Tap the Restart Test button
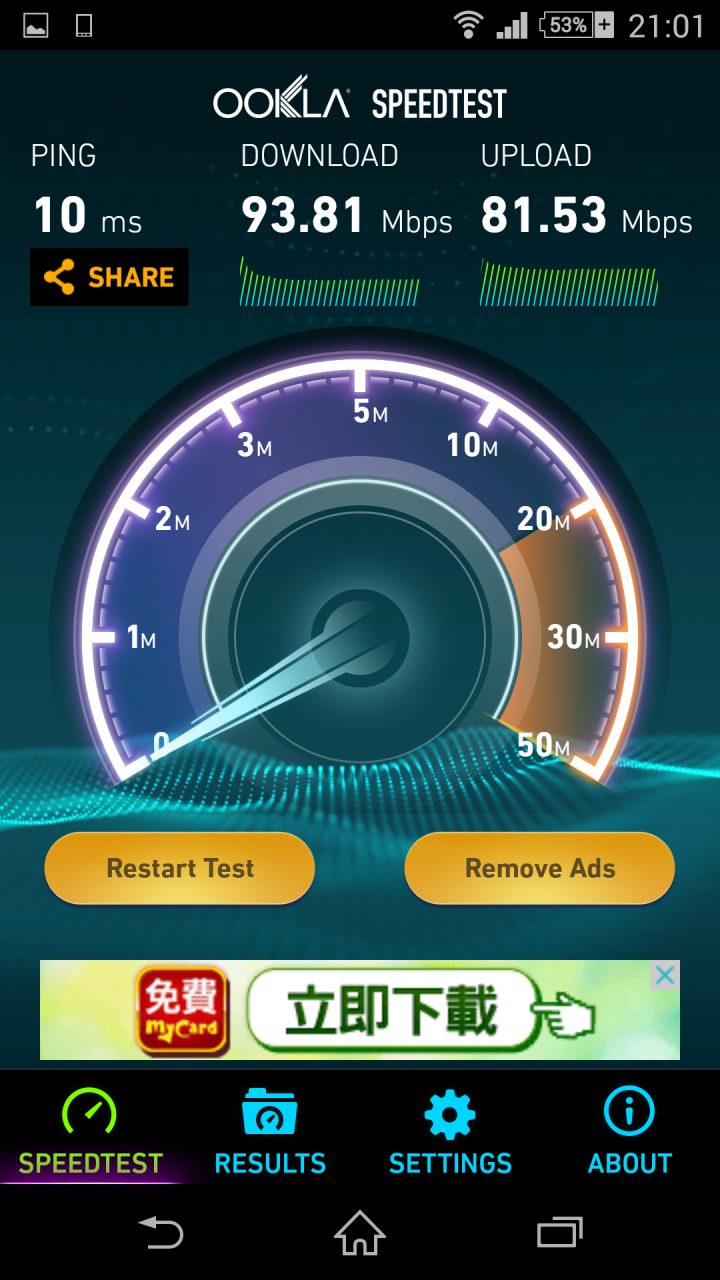Image resolution: width=720 pixels, height=1280 pixels. pyautogui.click(x=180, y=868)
